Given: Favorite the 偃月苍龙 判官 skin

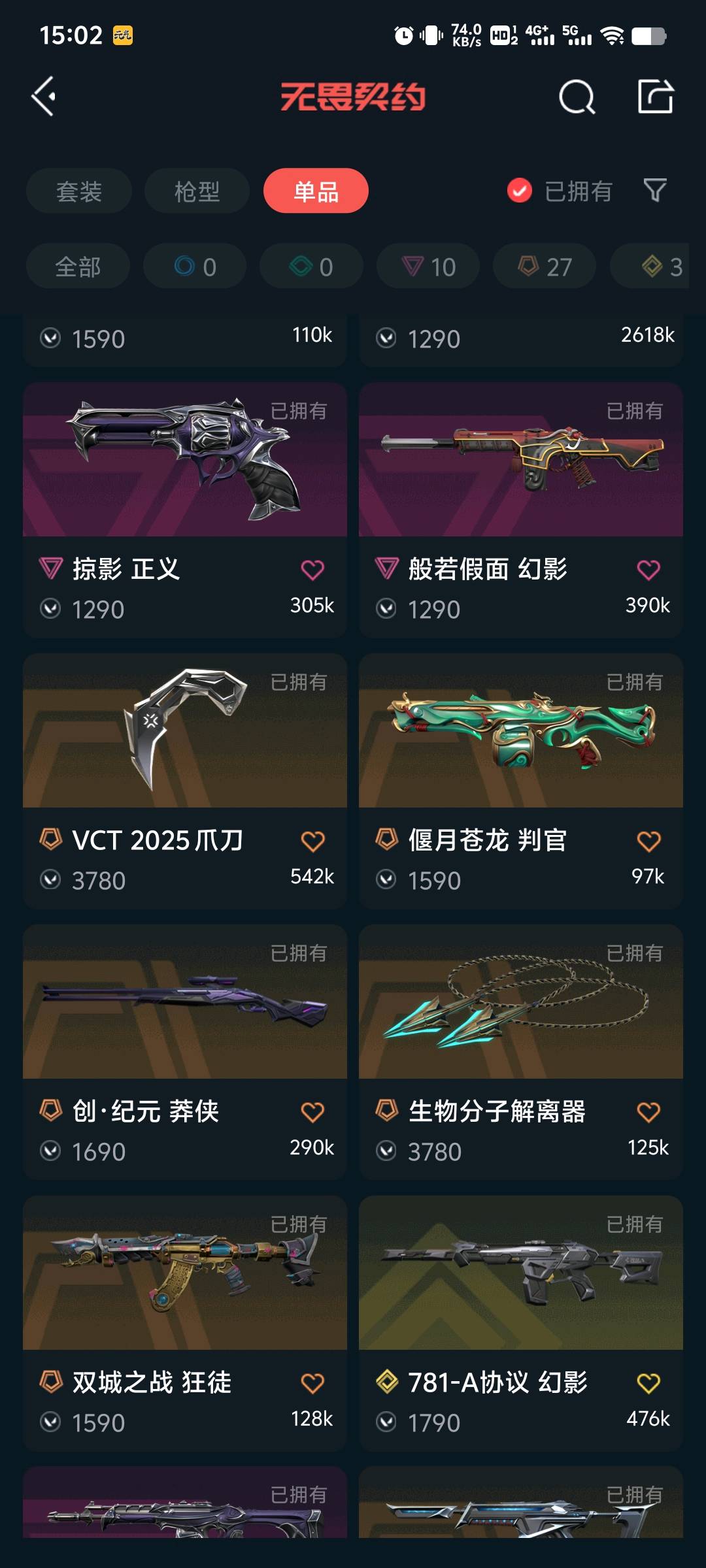Looking at the screenshot, I should coord(648,841).
